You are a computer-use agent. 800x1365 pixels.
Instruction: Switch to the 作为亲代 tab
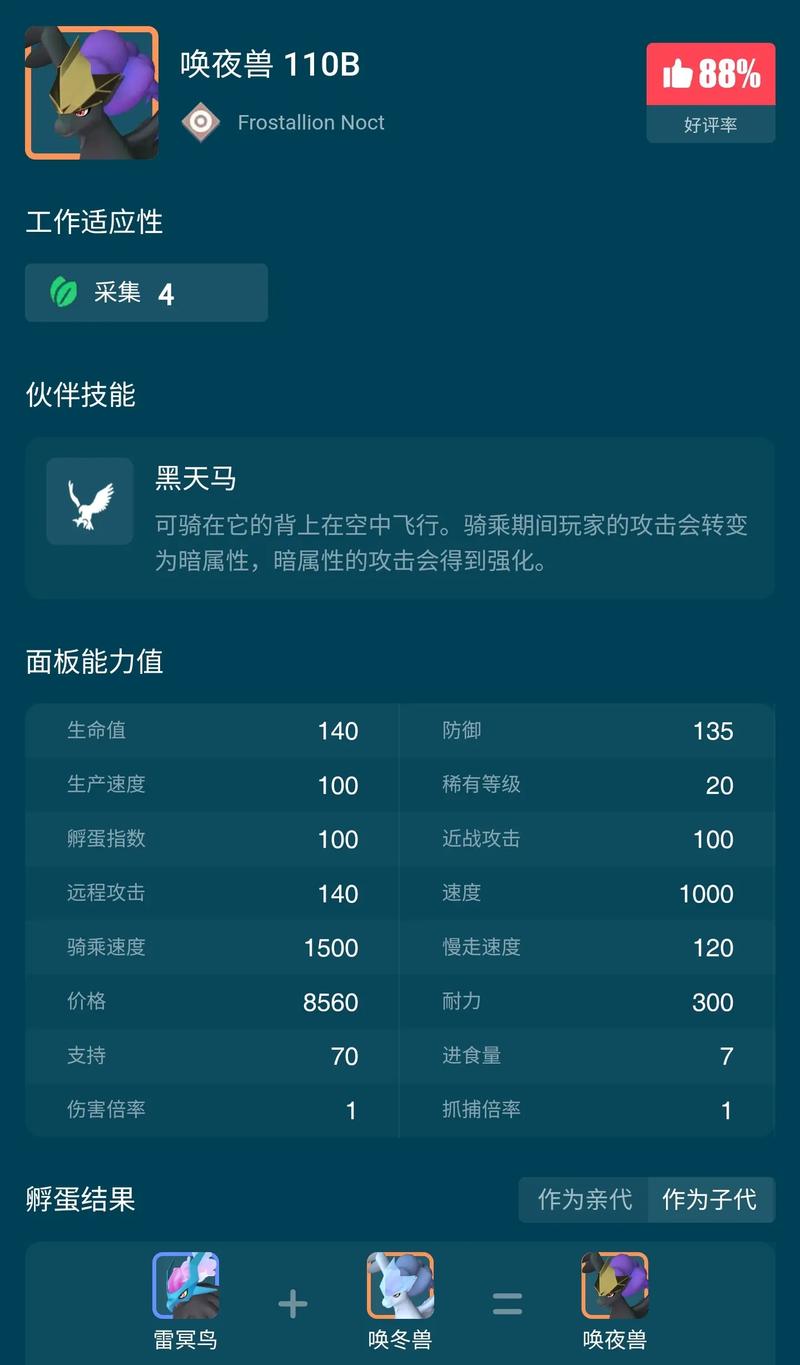[584, 1199]
